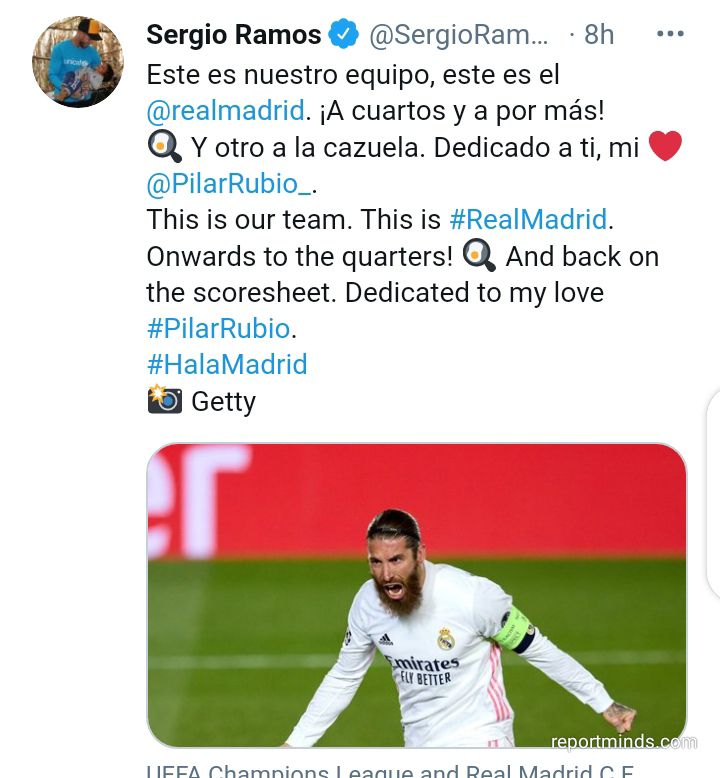Open the Sergio Ramos profile name
The height and width of the screenshot is (778, 720).
coord(233,34)
